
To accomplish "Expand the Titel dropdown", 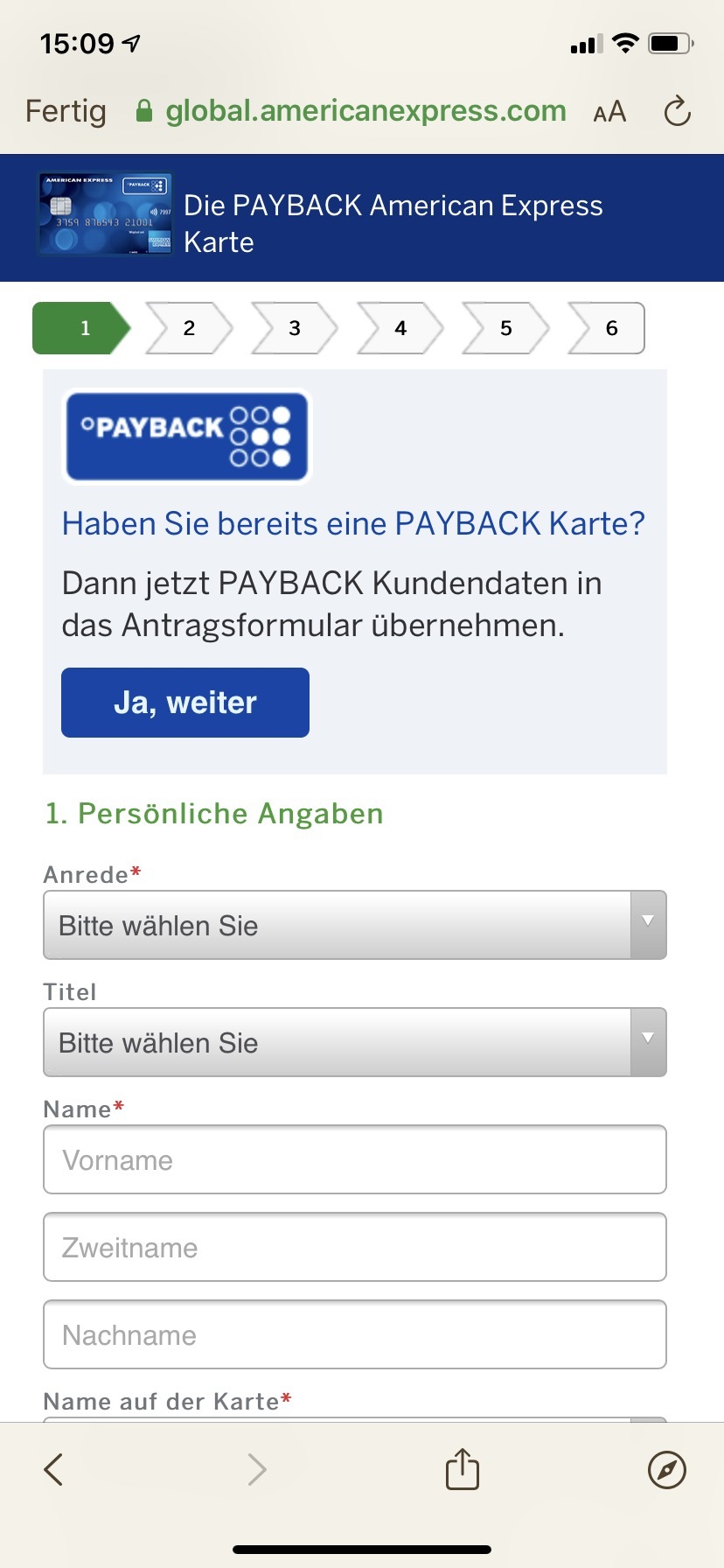I will (355, 1043).
